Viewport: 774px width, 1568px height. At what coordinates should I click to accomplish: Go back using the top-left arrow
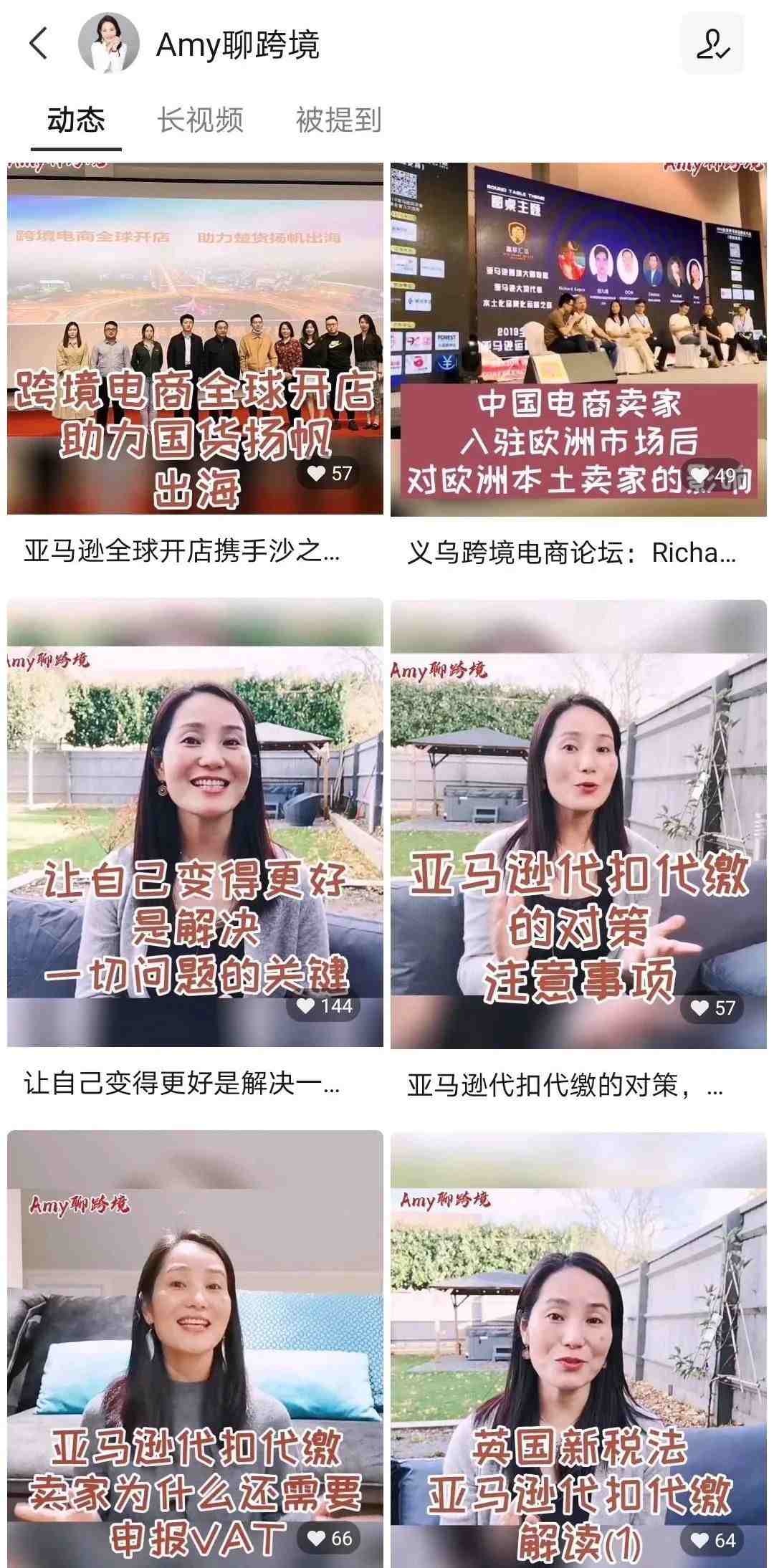tap(39, 44)
